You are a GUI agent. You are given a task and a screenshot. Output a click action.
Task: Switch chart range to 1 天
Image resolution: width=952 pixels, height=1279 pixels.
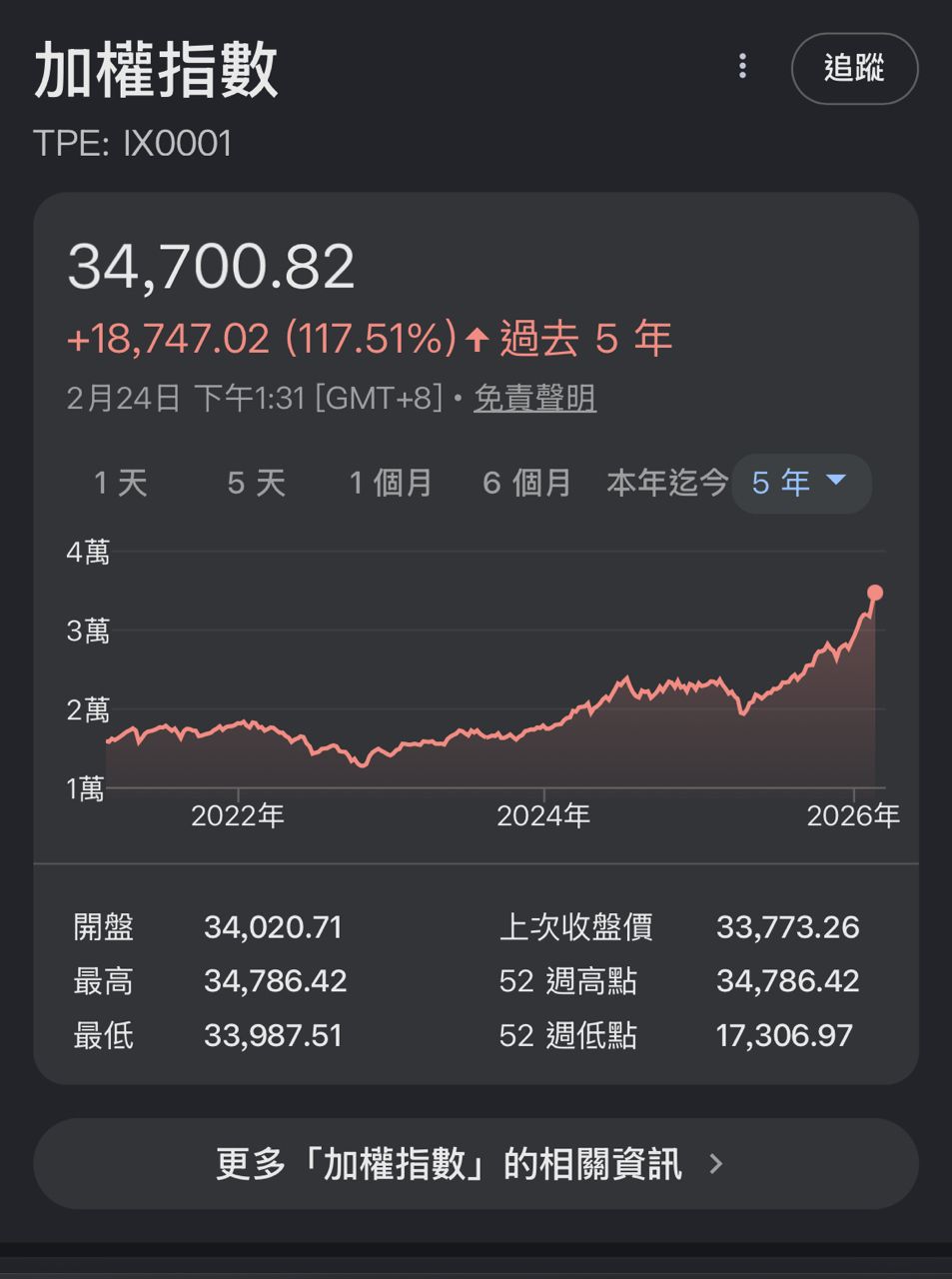coord(121,484)
